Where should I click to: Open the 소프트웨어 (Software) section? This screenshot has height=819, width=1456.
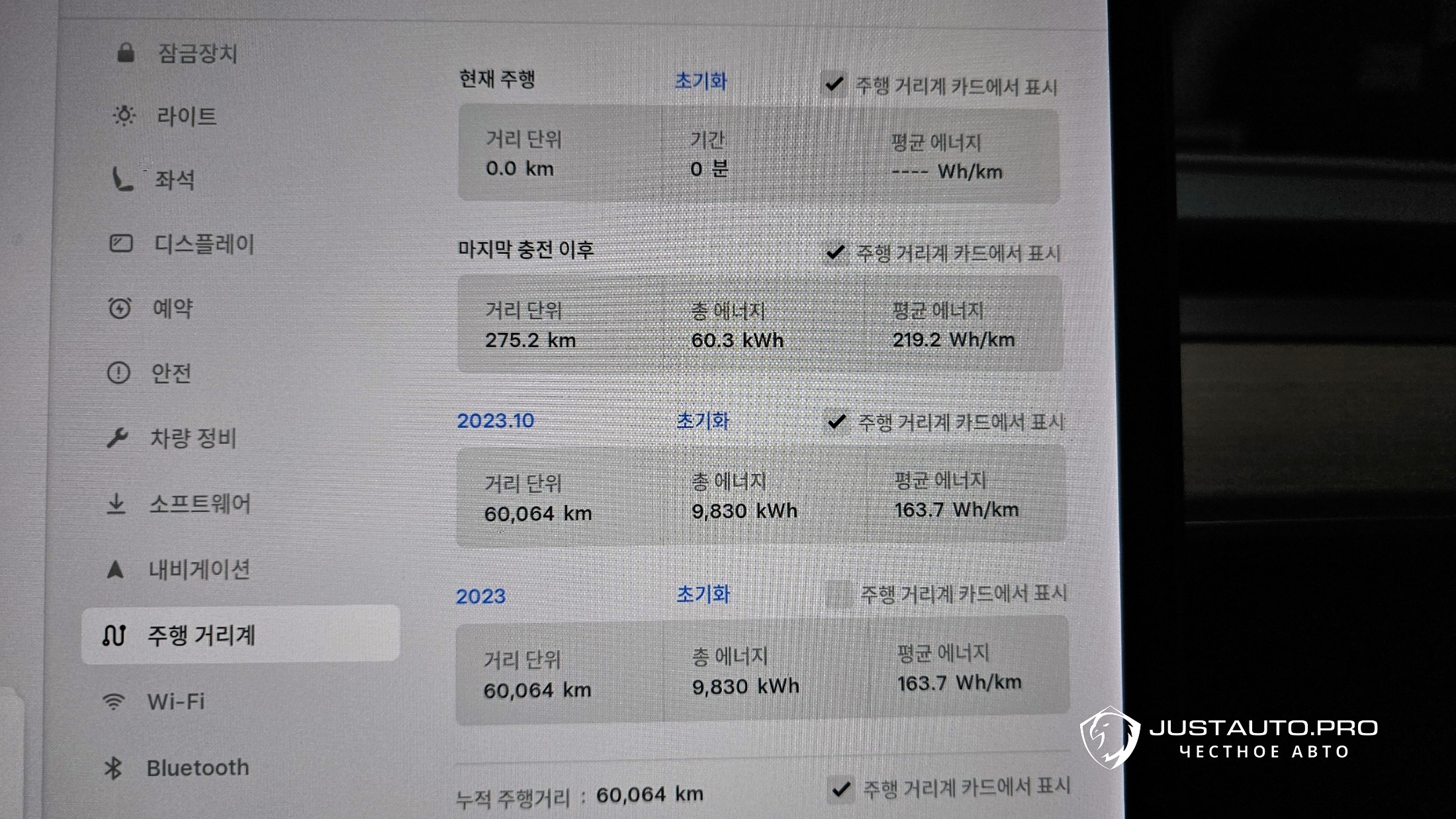(199, 504)
